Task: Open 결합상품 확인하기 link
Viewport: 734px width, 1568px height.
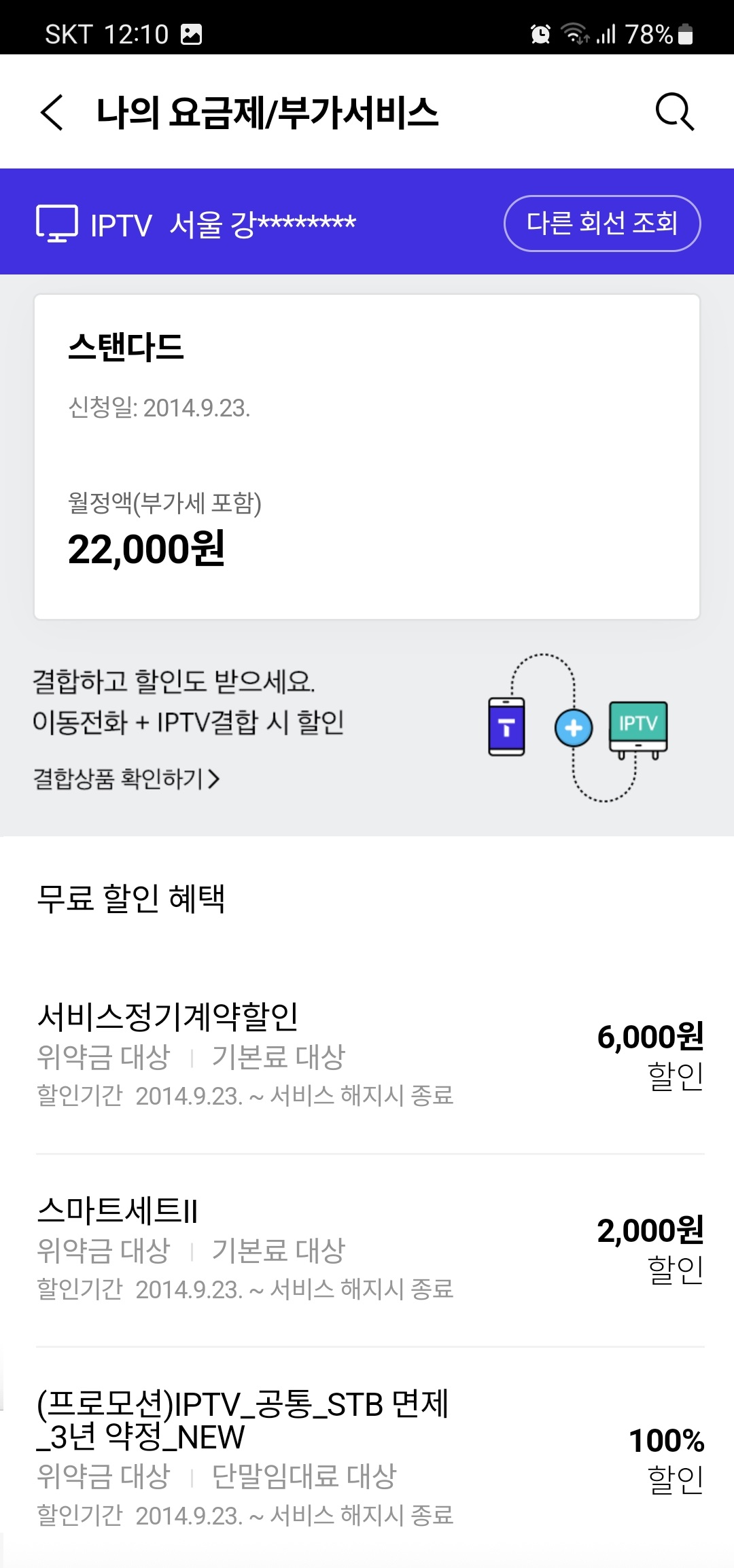Action: 126,779
